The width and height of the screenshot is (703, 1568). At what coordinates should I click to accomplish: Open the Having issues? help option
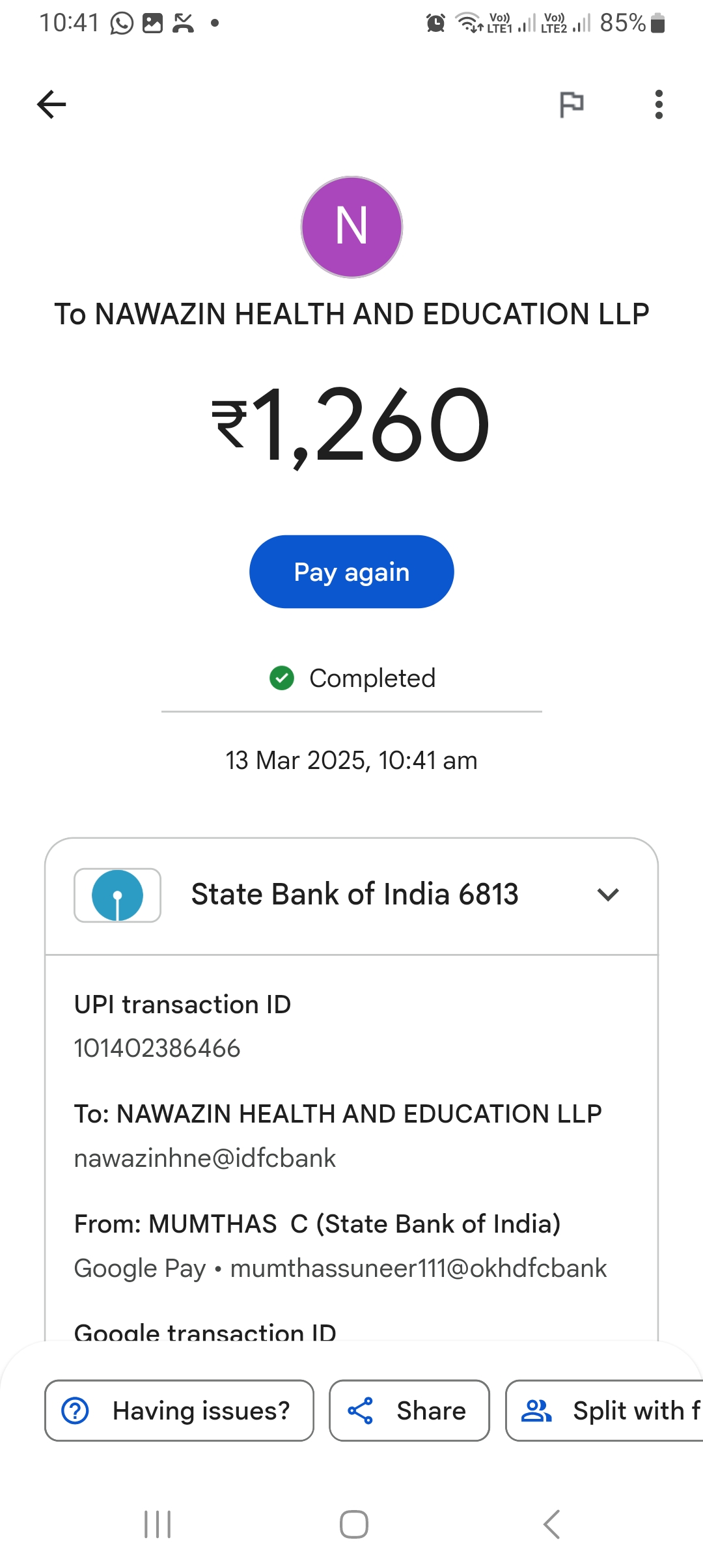tap(179, 1410)
